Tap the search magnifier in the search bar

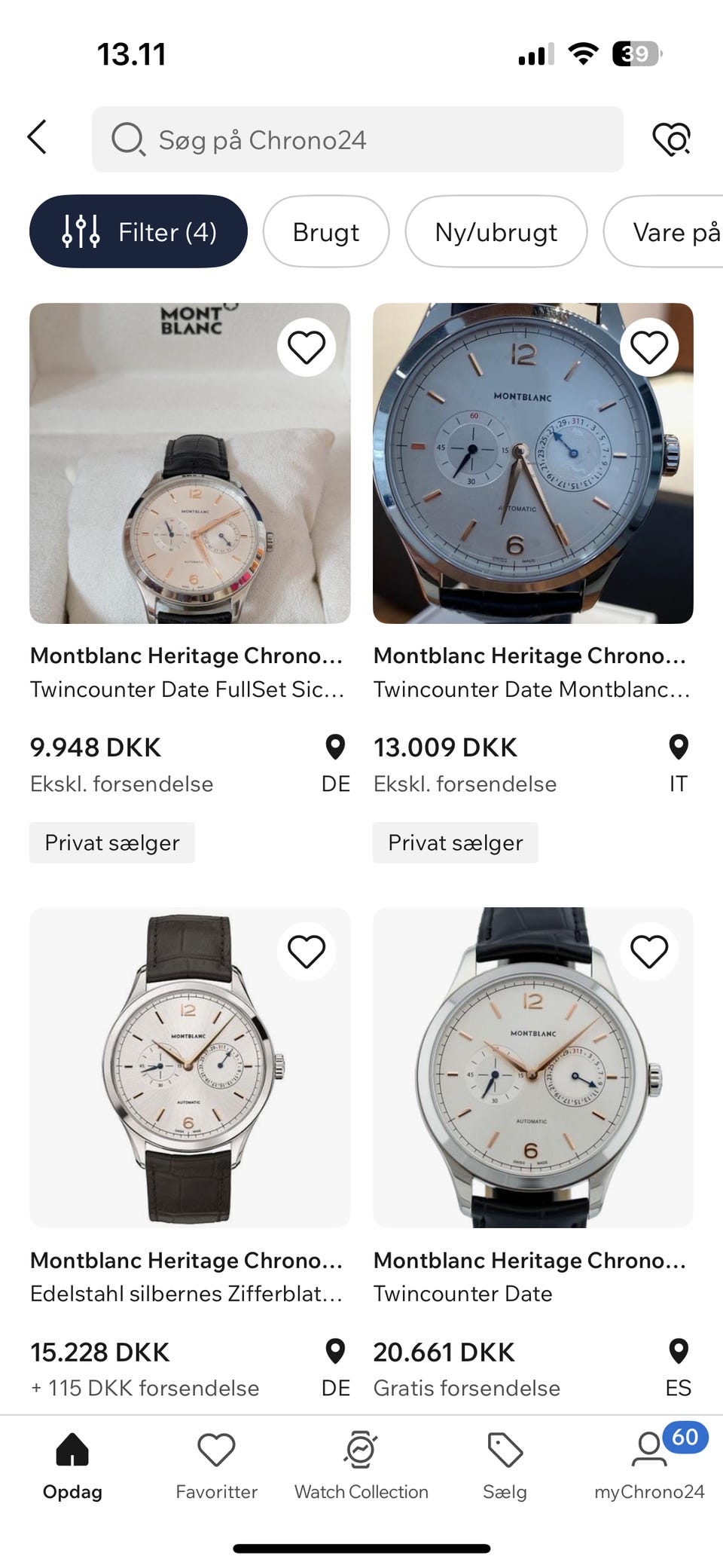[130, 139]
